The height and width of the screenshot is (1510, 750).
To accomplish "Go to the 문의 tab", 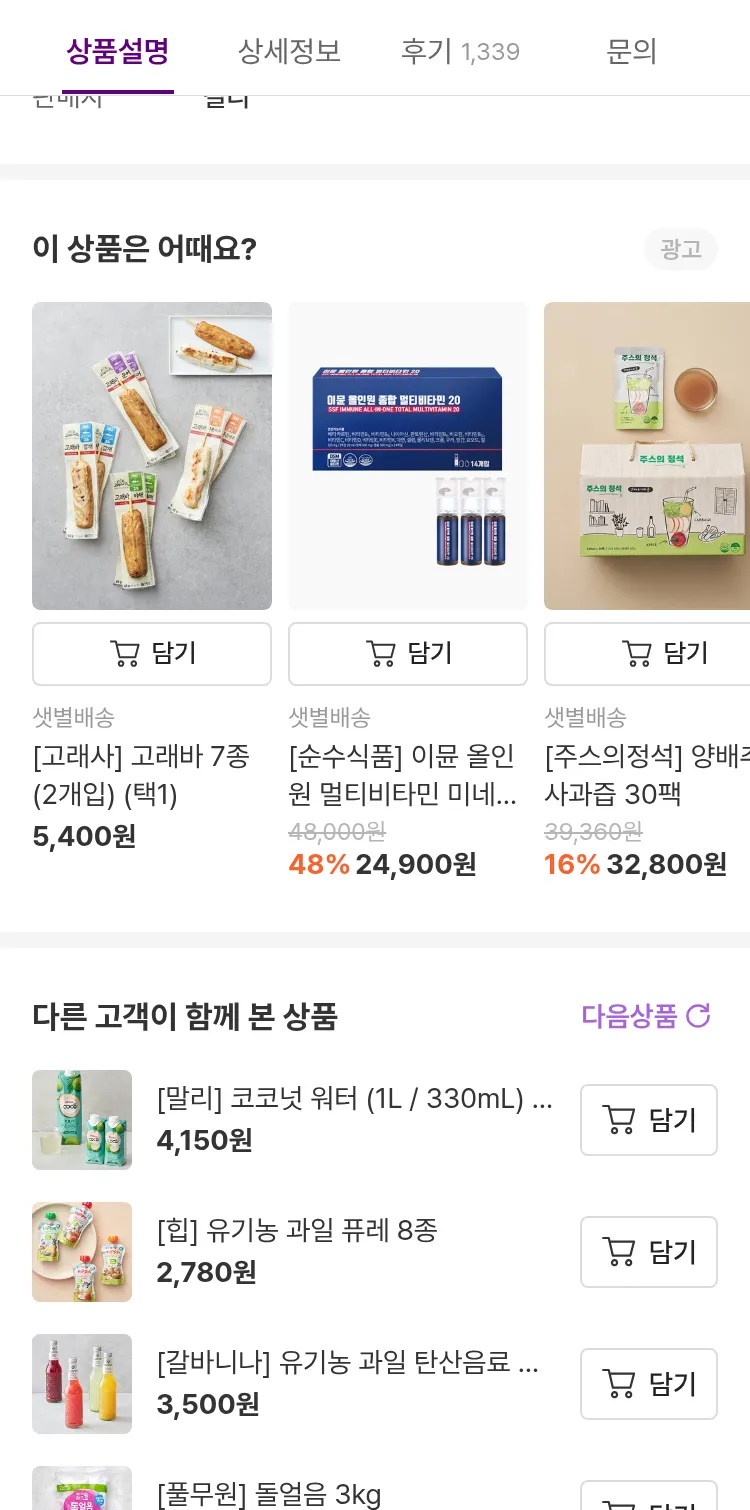I will click(x=631, y=51).
